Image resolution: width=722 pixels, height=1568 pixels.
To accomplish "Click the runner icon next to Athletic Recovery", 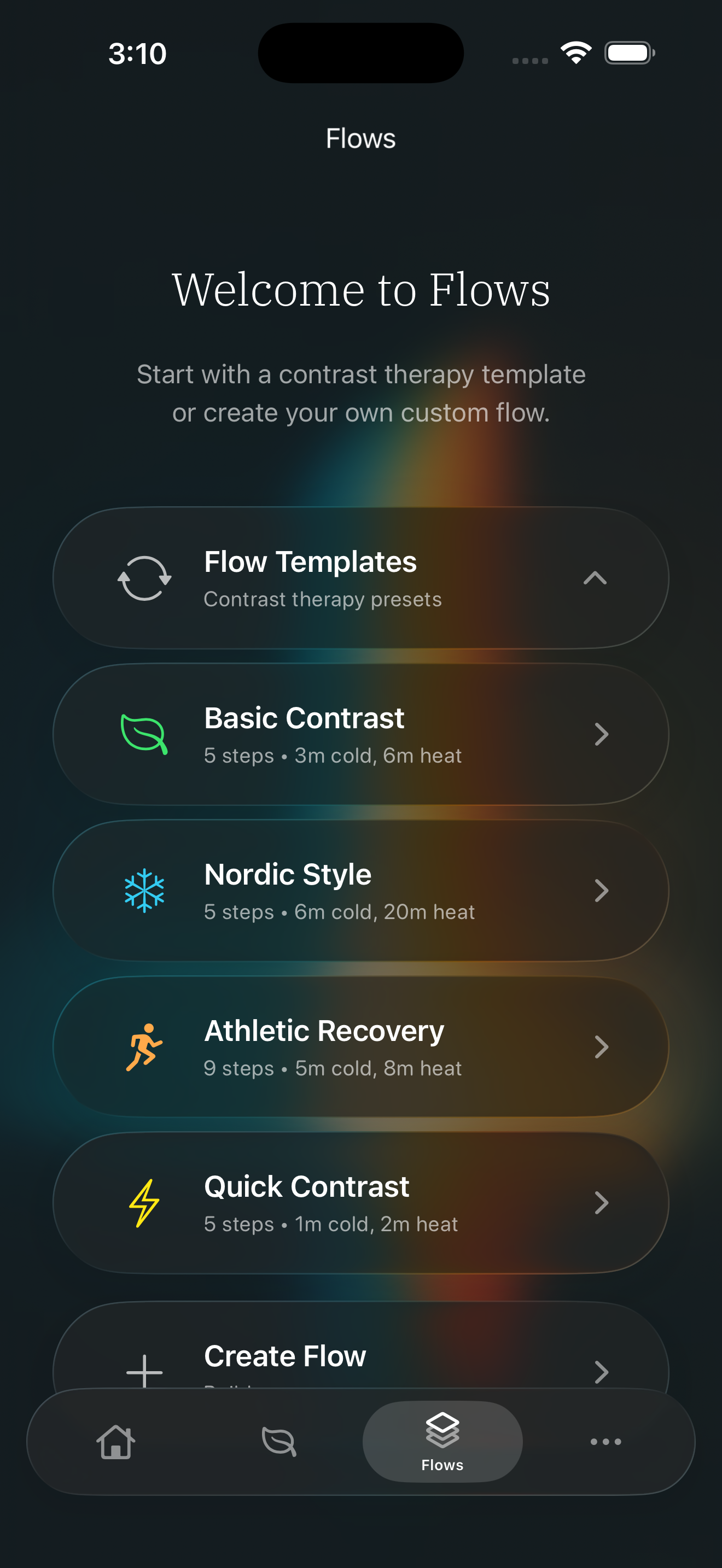I will point(145,1046).
